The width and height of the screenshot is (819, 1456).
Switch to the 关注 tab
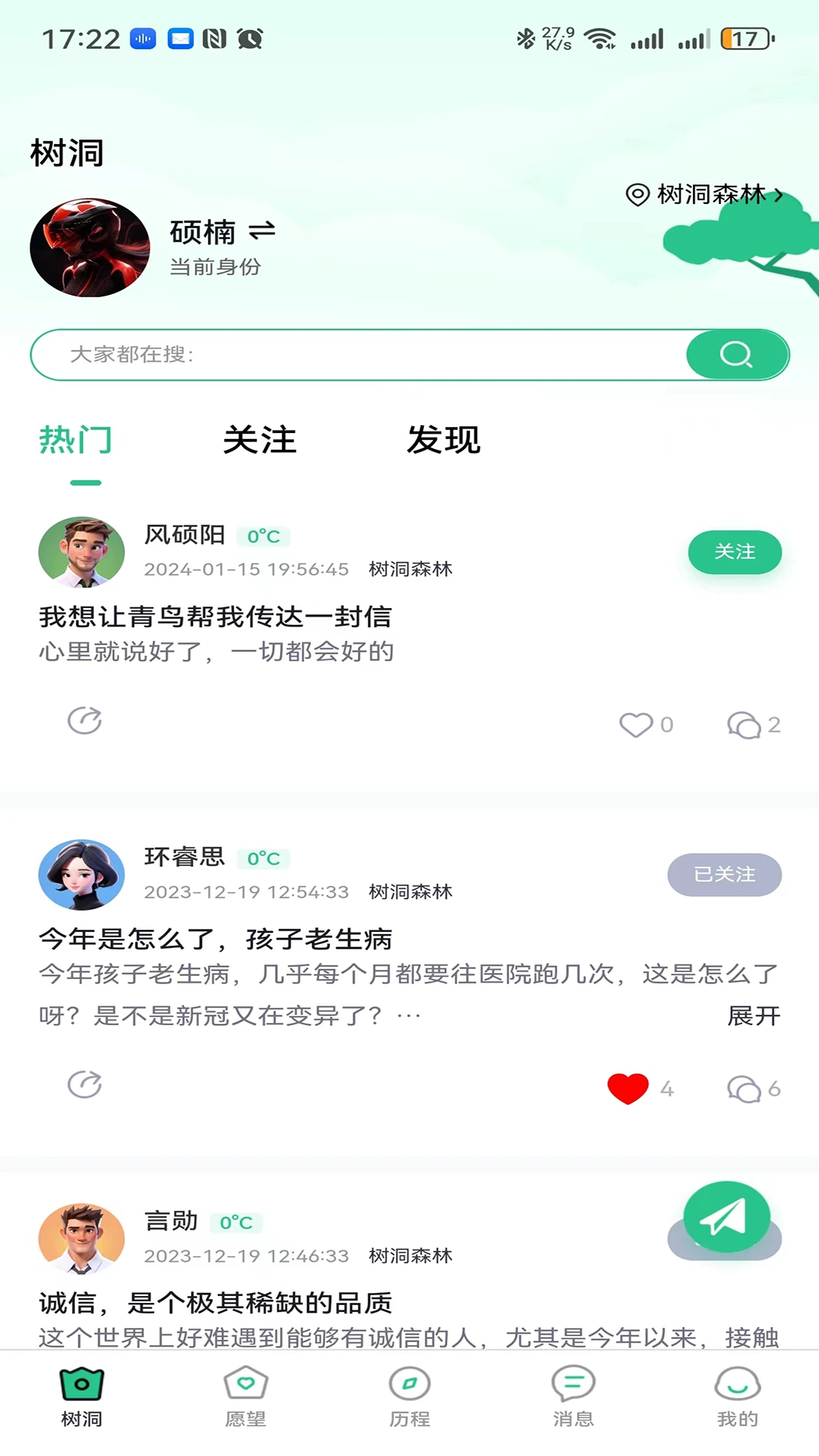click(259, 441)
